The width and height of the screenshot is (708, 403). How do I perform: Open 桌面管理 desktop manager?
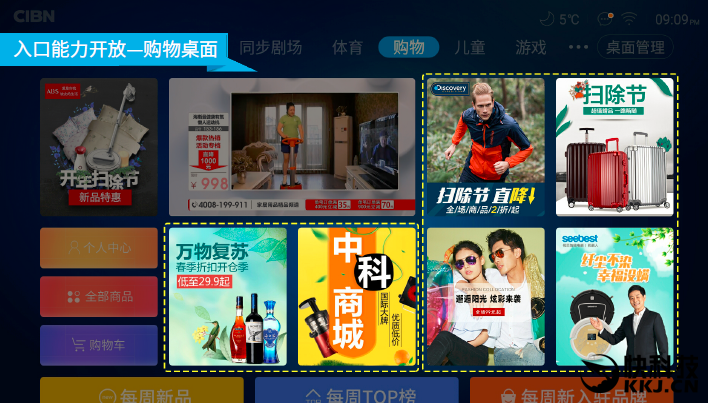[636, 47]
